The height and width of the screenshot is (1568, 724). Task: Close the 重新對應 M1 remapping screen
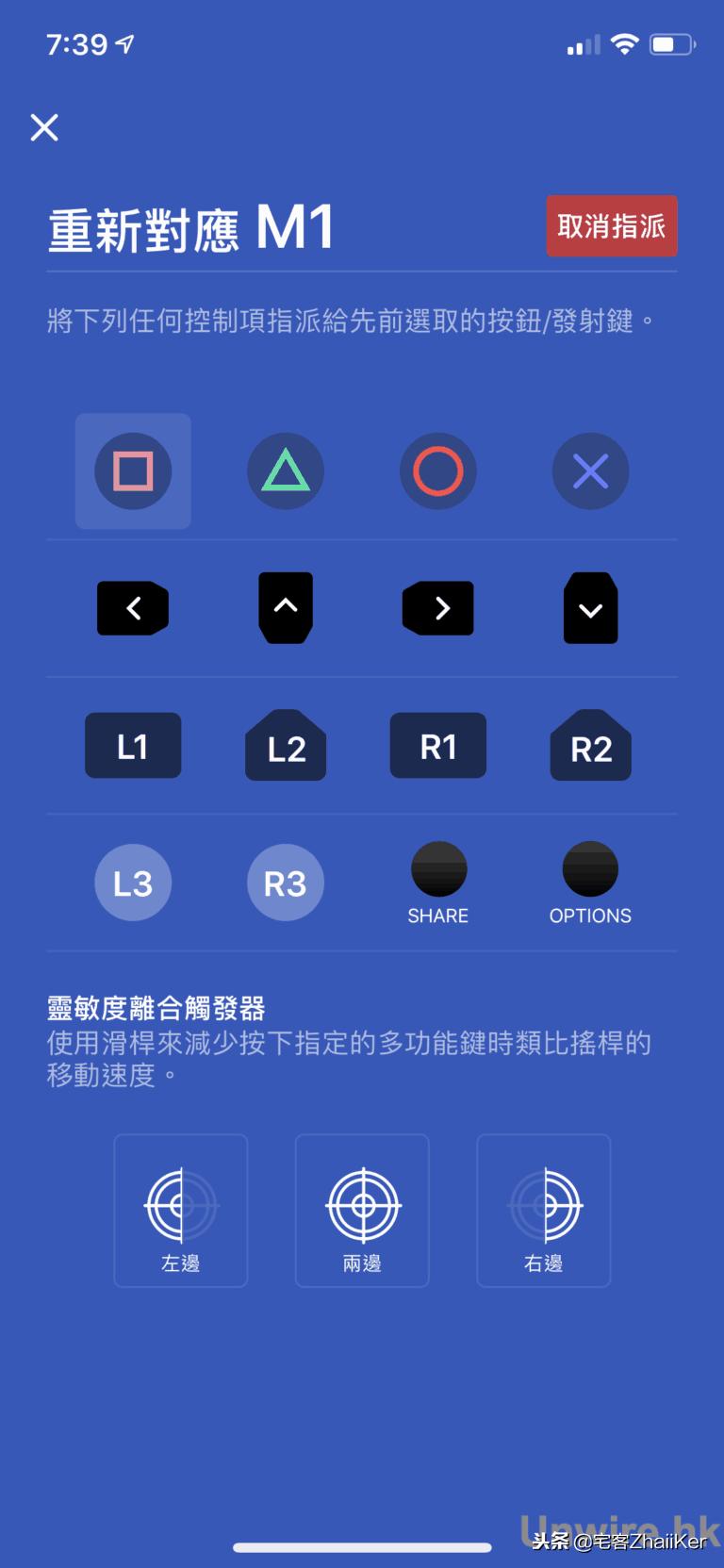tap(43, 127)
